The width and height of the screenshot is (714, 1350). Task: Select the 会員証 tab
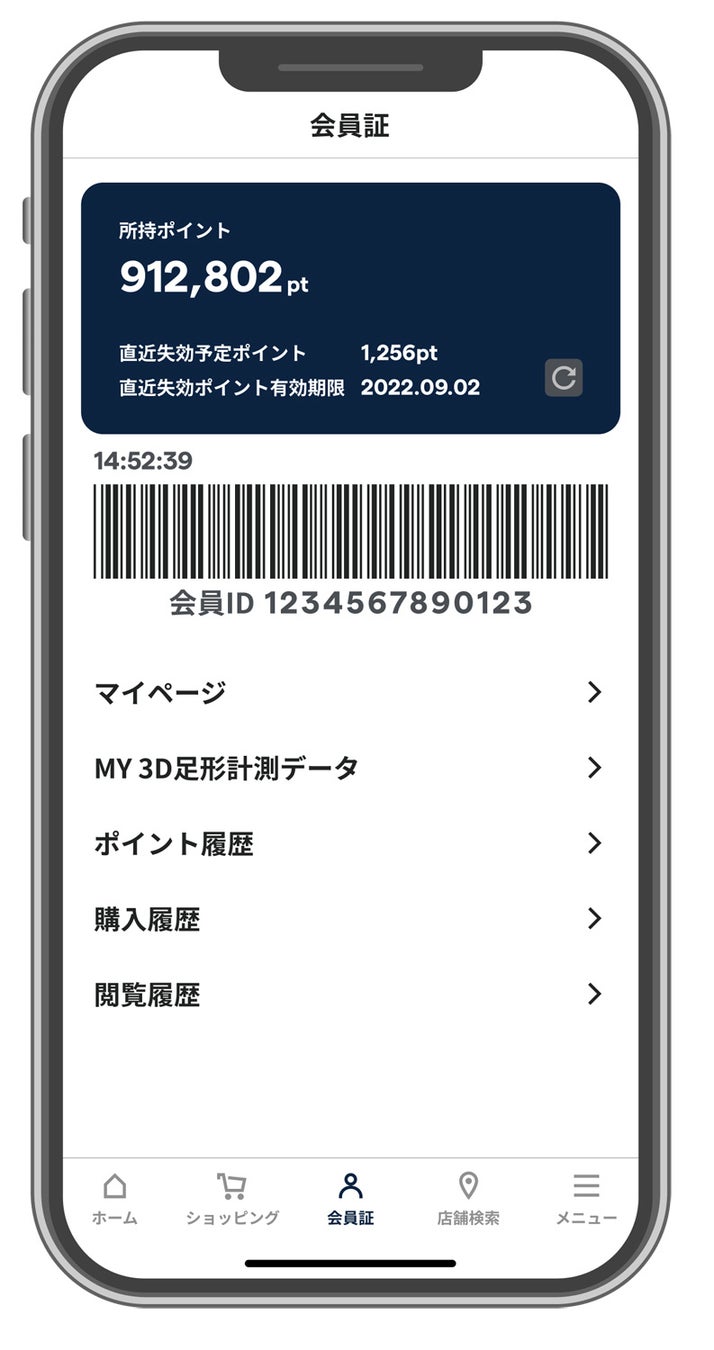point(350,1199)
